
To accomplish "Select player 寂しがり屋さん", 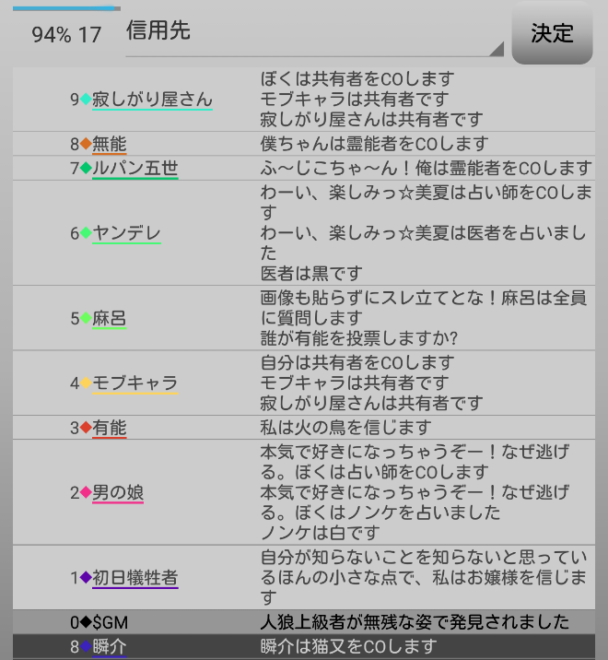I will click(x=152, y=99).
